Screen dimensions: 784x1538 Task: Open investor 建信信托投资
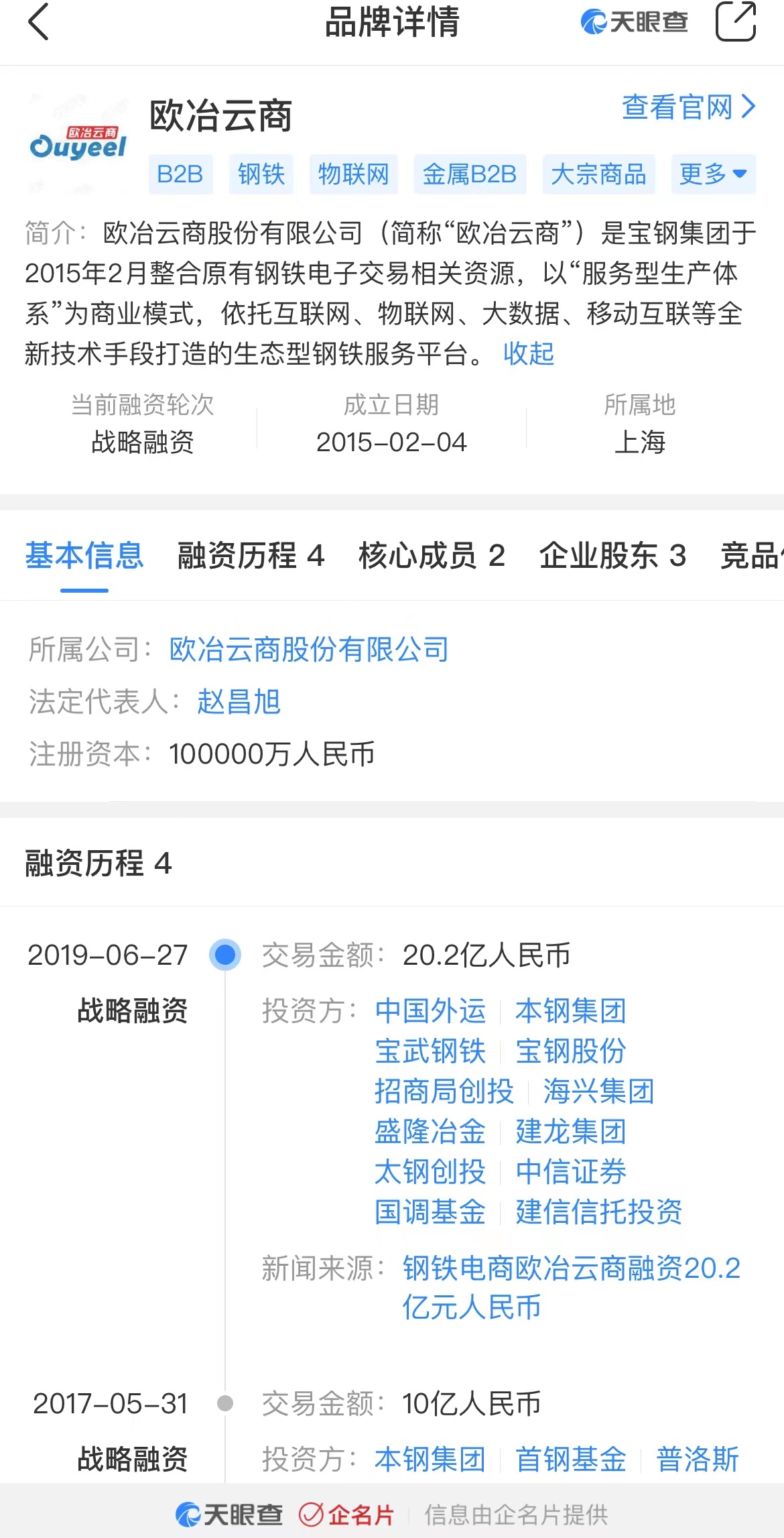pos(599,1212)
